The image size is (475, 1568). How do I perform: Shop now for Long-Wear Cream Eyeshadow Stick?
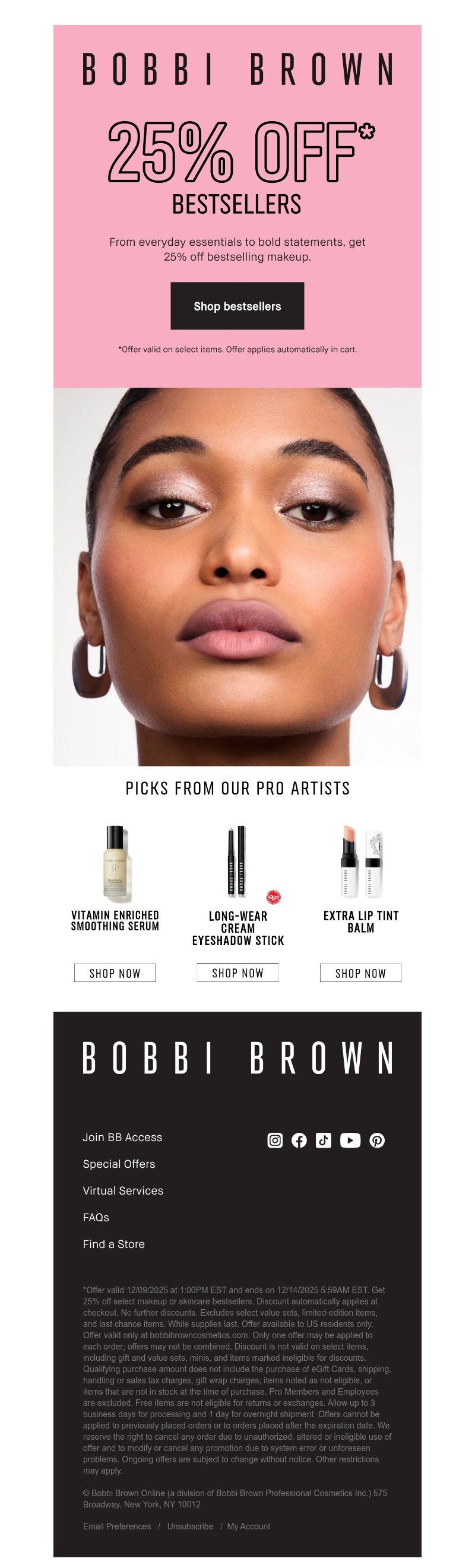click(237, 973)
